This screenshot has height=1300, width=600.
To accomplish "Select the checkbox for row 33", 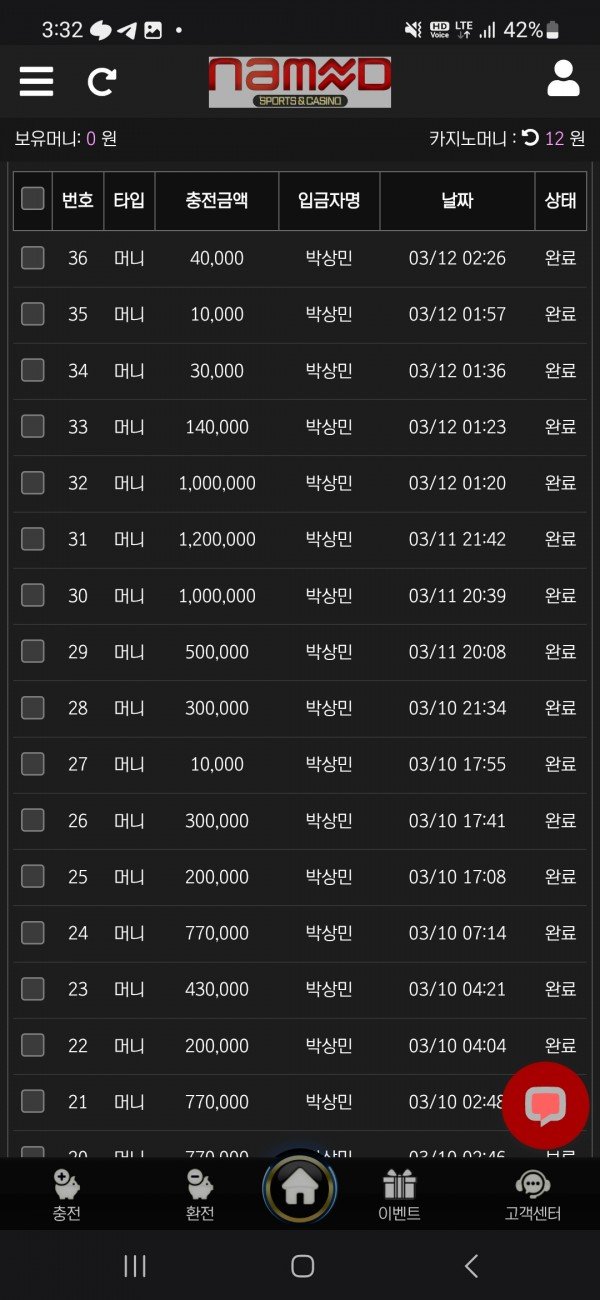I will click(33, 427).
